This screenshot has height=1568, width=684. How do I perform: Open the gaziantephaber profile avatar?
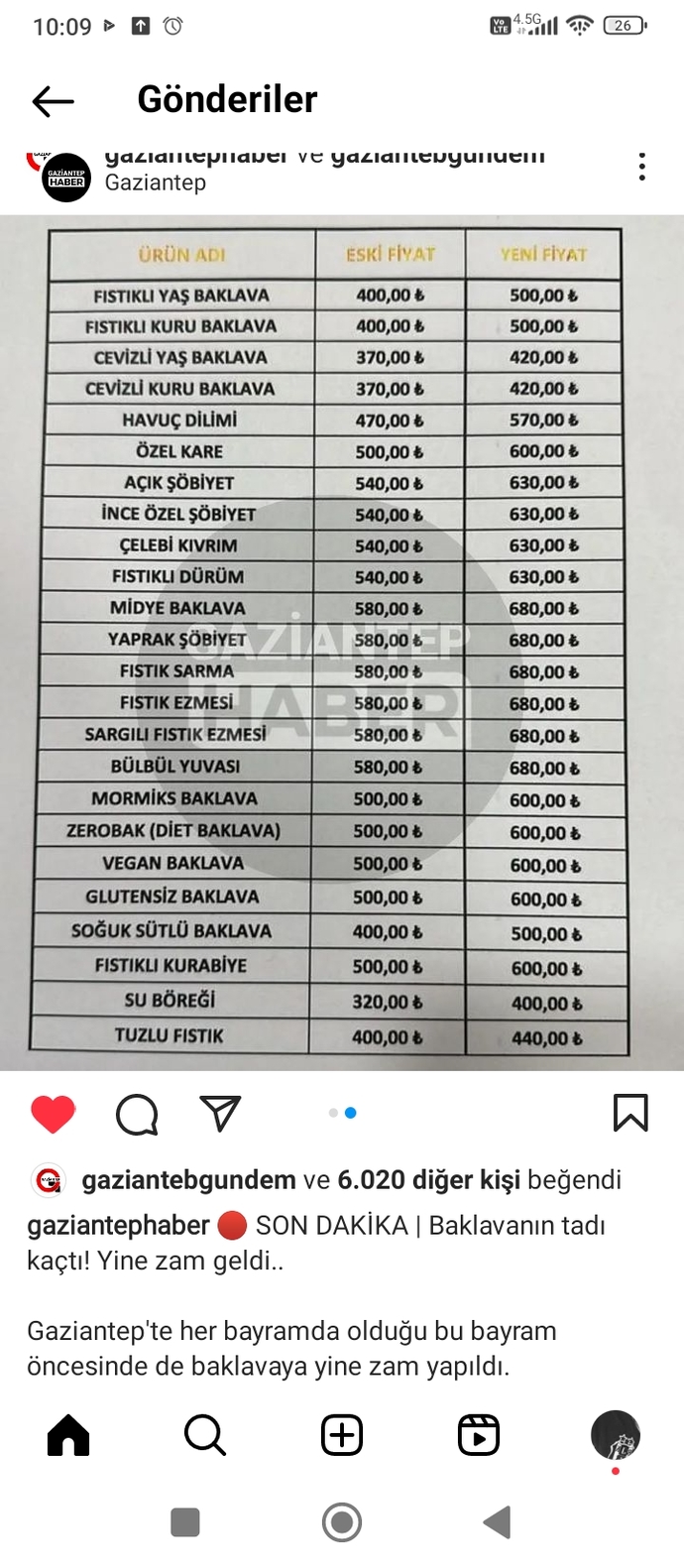(66, 178)
